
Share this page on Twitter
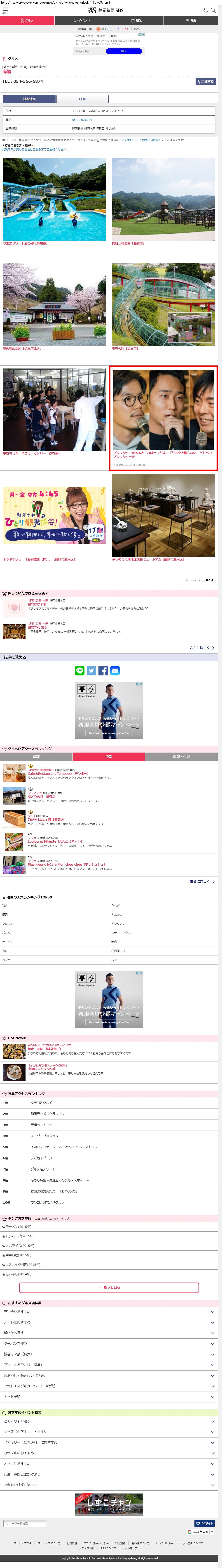click(91, 670)
